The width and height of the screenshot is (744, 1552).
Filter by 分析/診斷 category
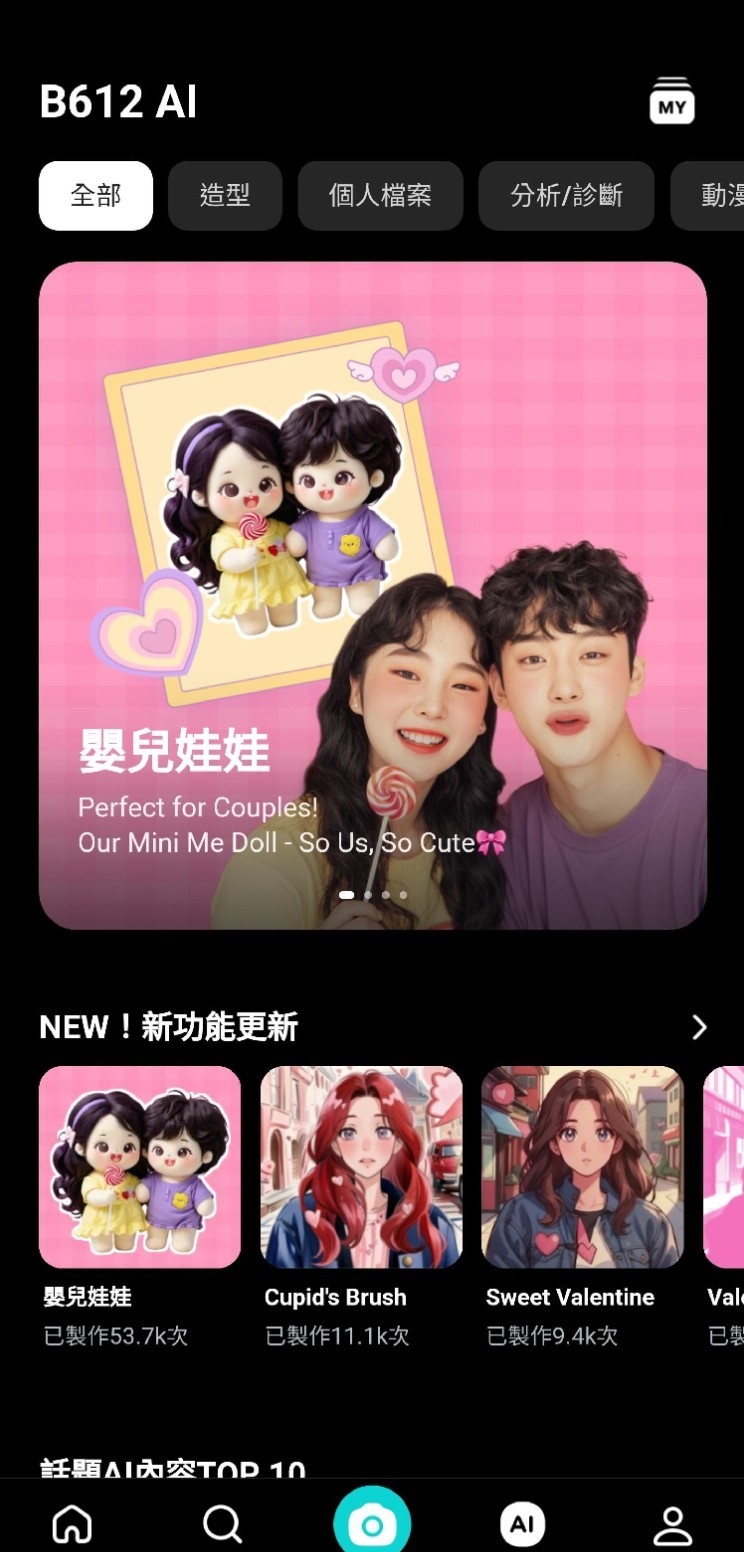tap(566, 196)
